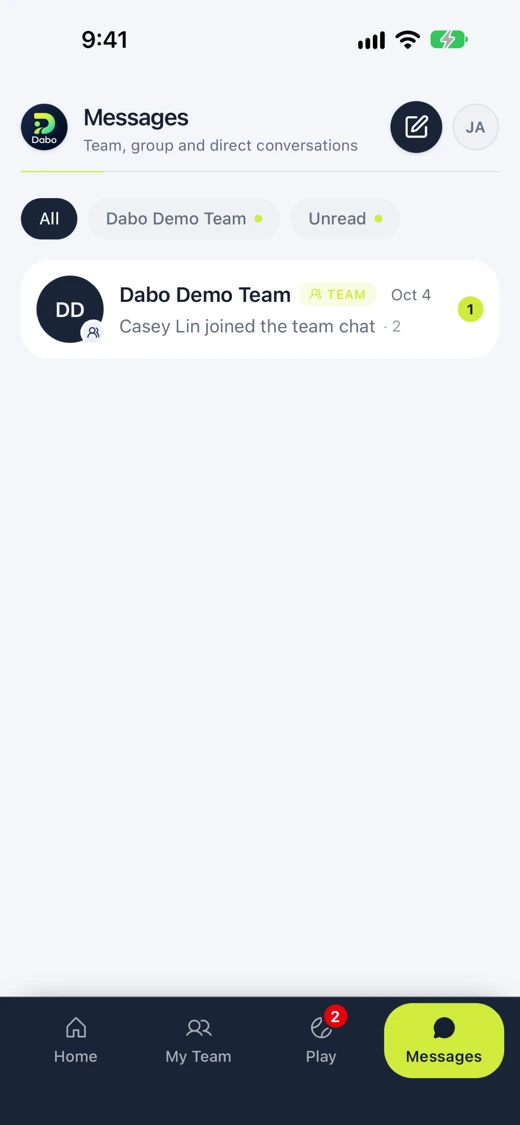
Task: Show only Unread conversations
Action: [345, 219]
